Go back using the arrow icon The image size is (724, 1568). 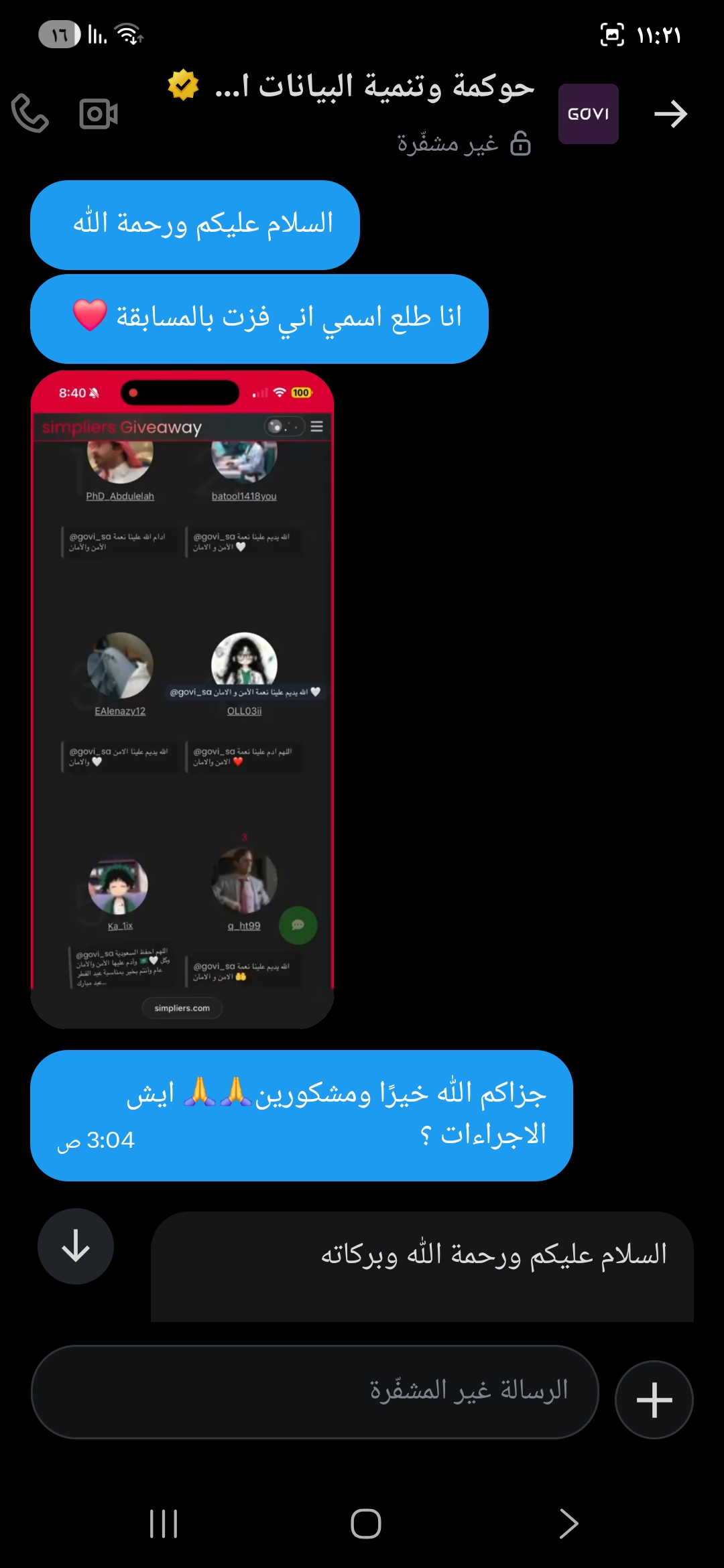pos(670,114)
